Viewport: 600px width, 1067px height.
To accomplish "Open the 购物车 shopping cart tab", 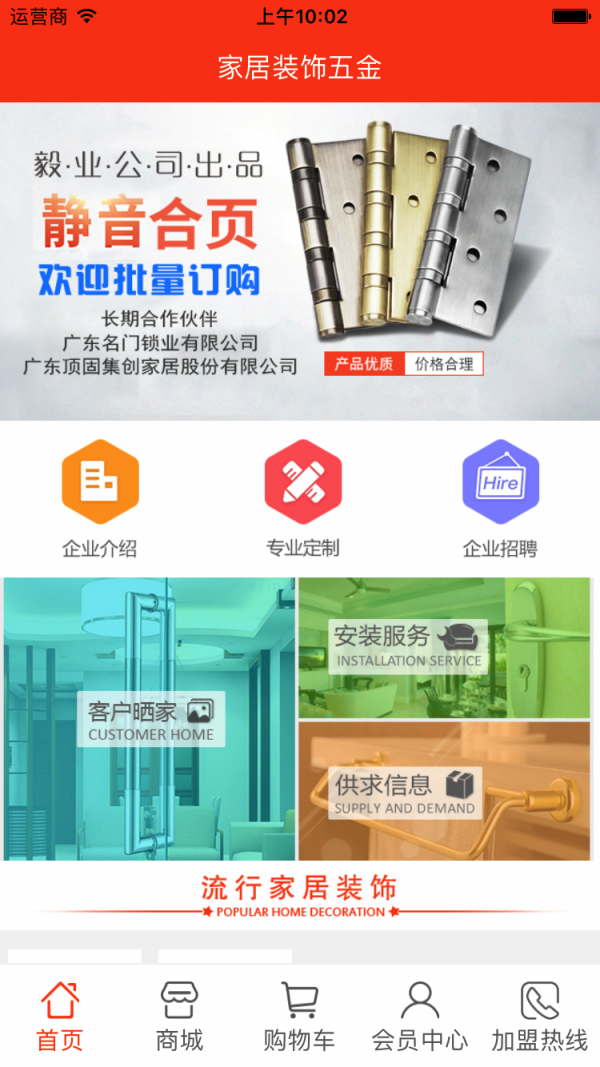I will [x=299, y=1016].
